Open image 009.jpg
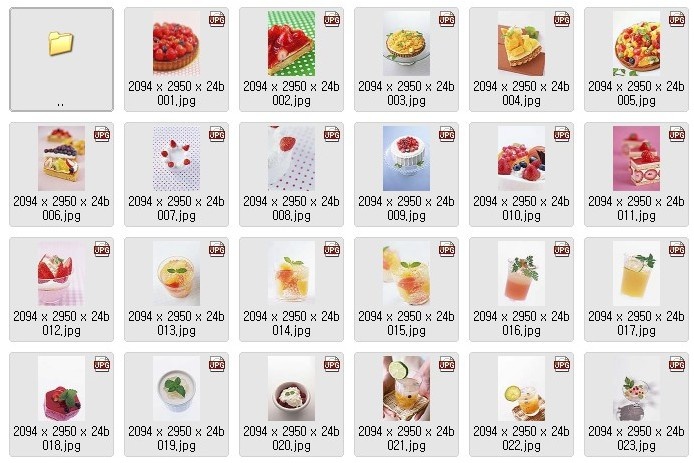This screenshot has height=463, width=694. tap(406, 174)
